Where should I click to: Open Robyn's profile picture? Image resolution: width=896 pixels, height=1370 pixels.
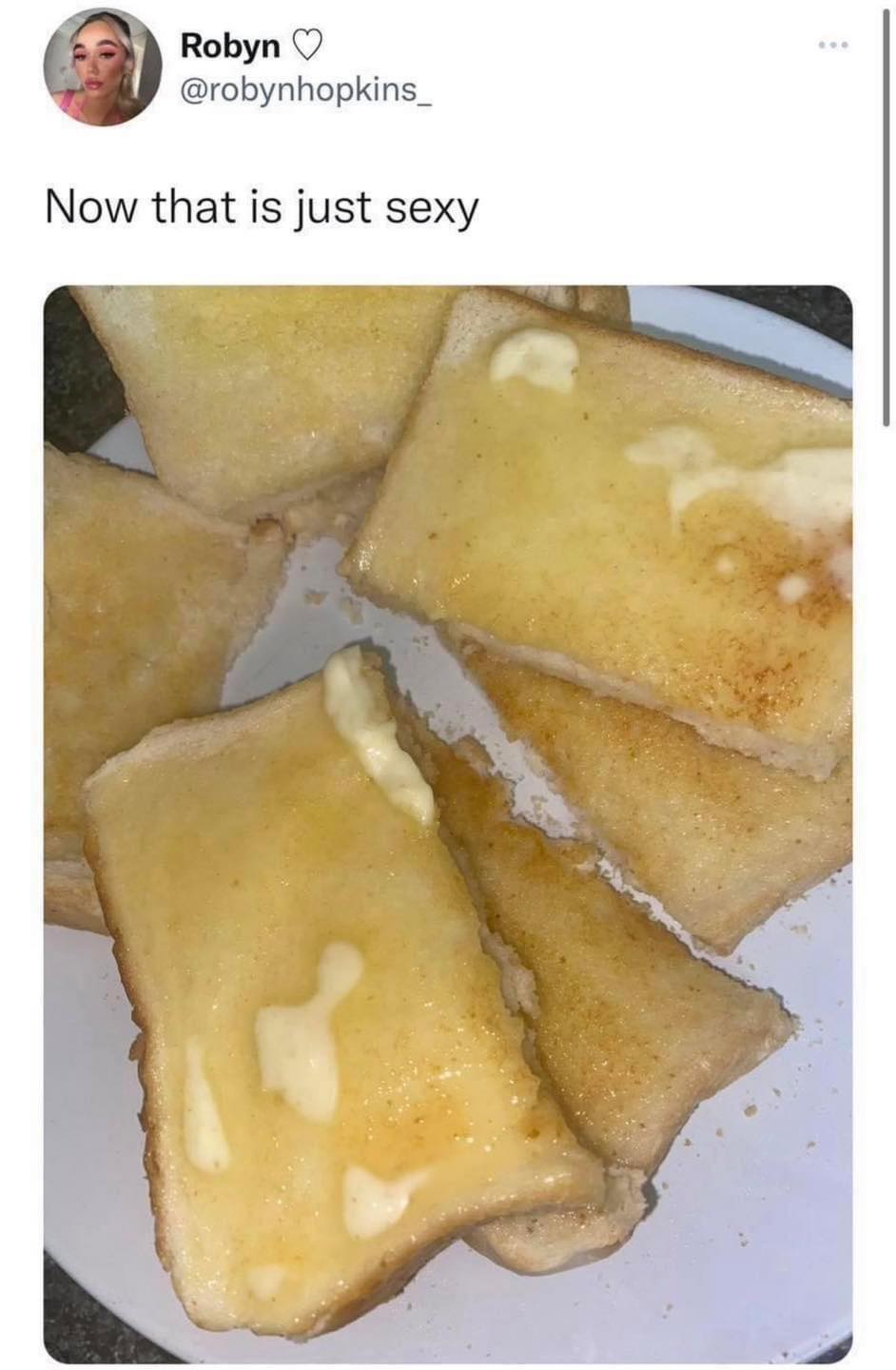pyautogui.click(x=103, y=72)
